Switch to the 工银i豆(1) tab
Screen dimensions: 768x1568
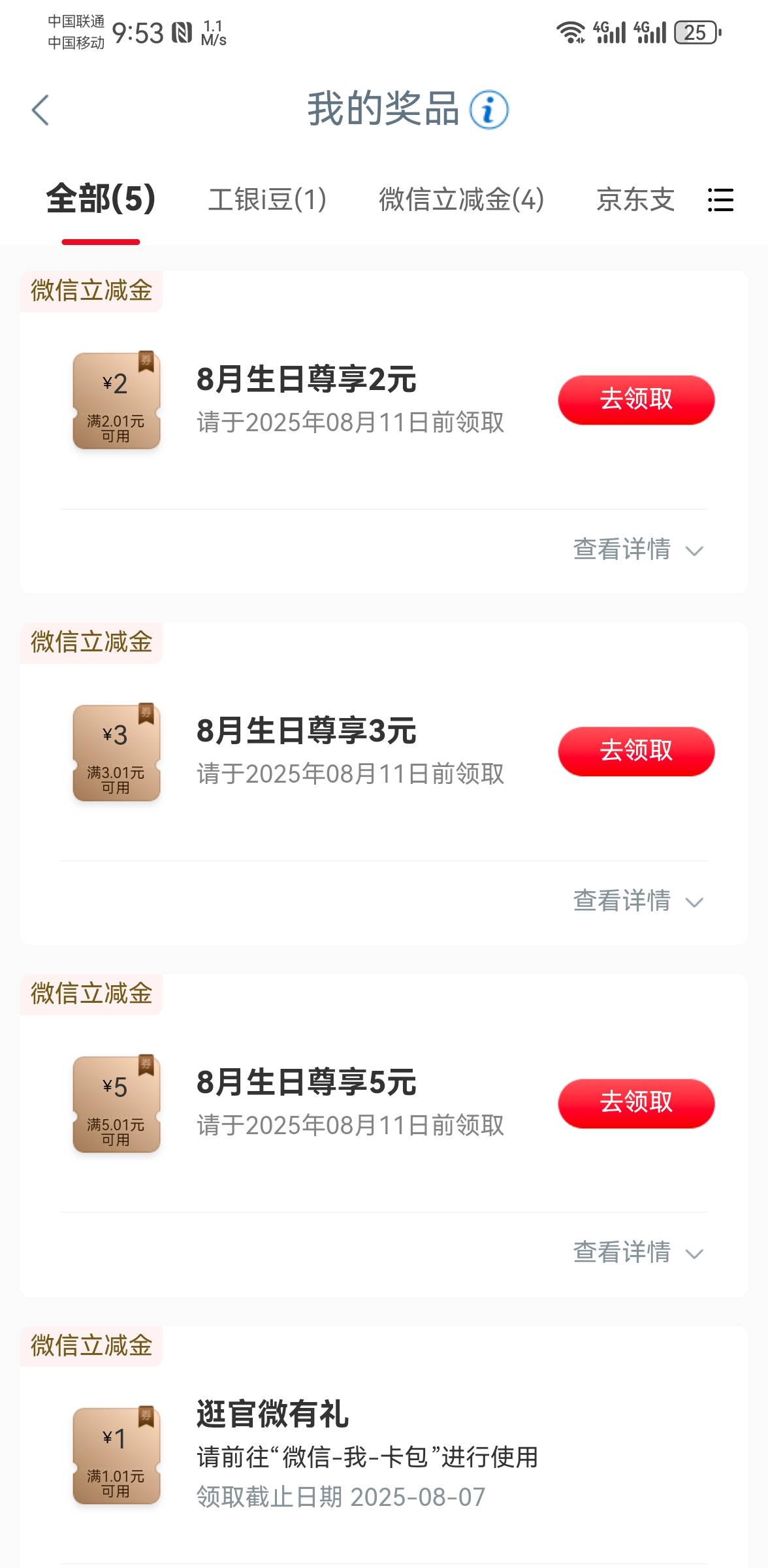(x=267, y=199)
